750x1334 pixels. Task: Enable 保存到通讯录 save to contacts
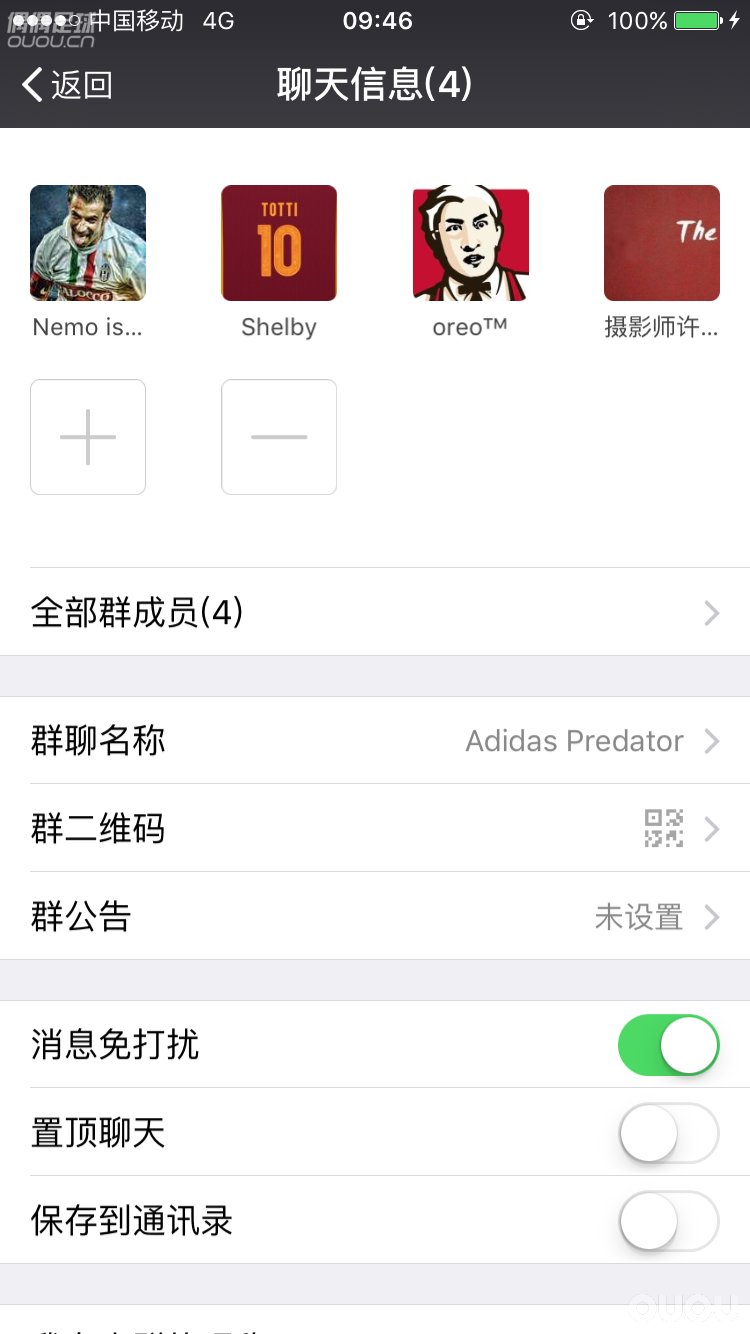coord(668,1221)
